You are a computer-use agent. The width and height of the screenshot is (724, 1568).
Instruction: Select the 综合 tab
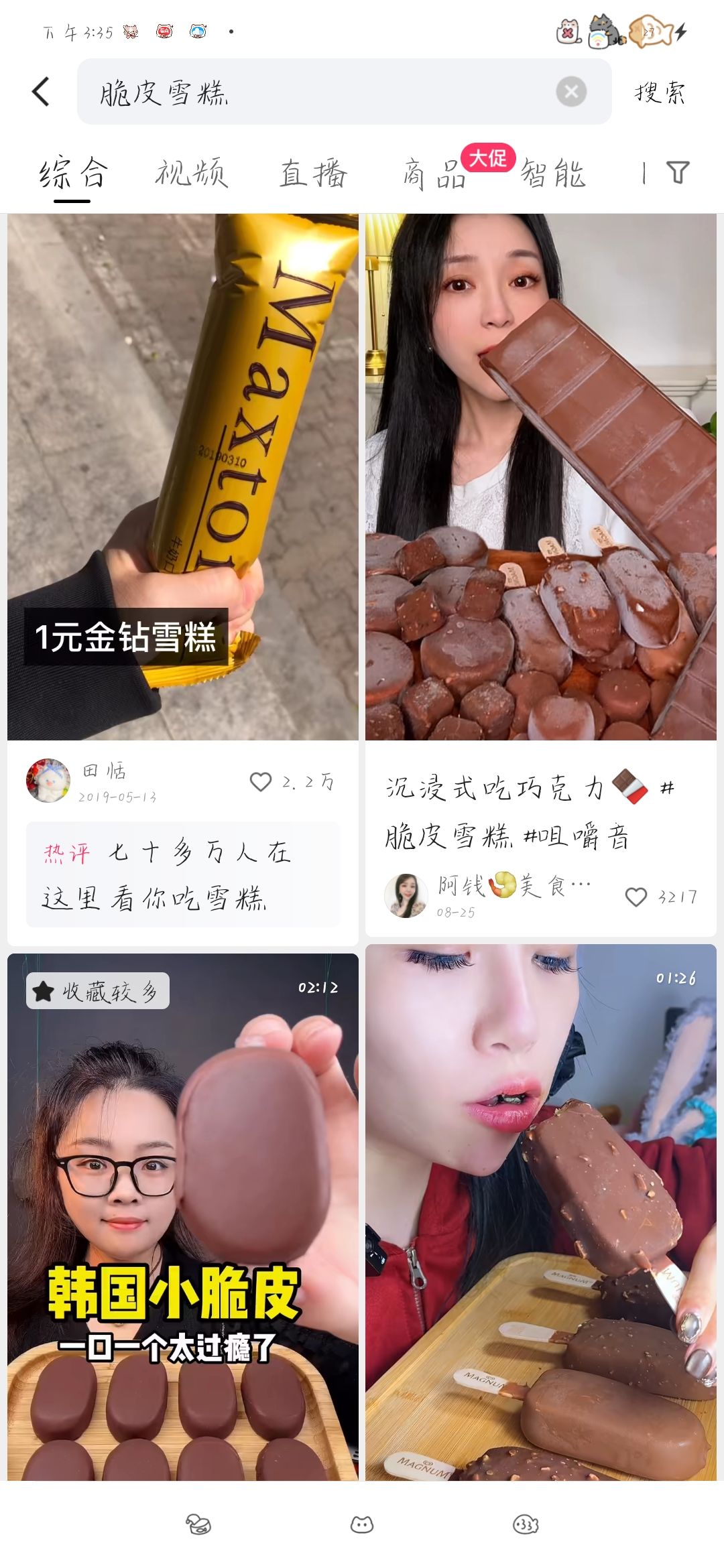click(x=72, y=174)
